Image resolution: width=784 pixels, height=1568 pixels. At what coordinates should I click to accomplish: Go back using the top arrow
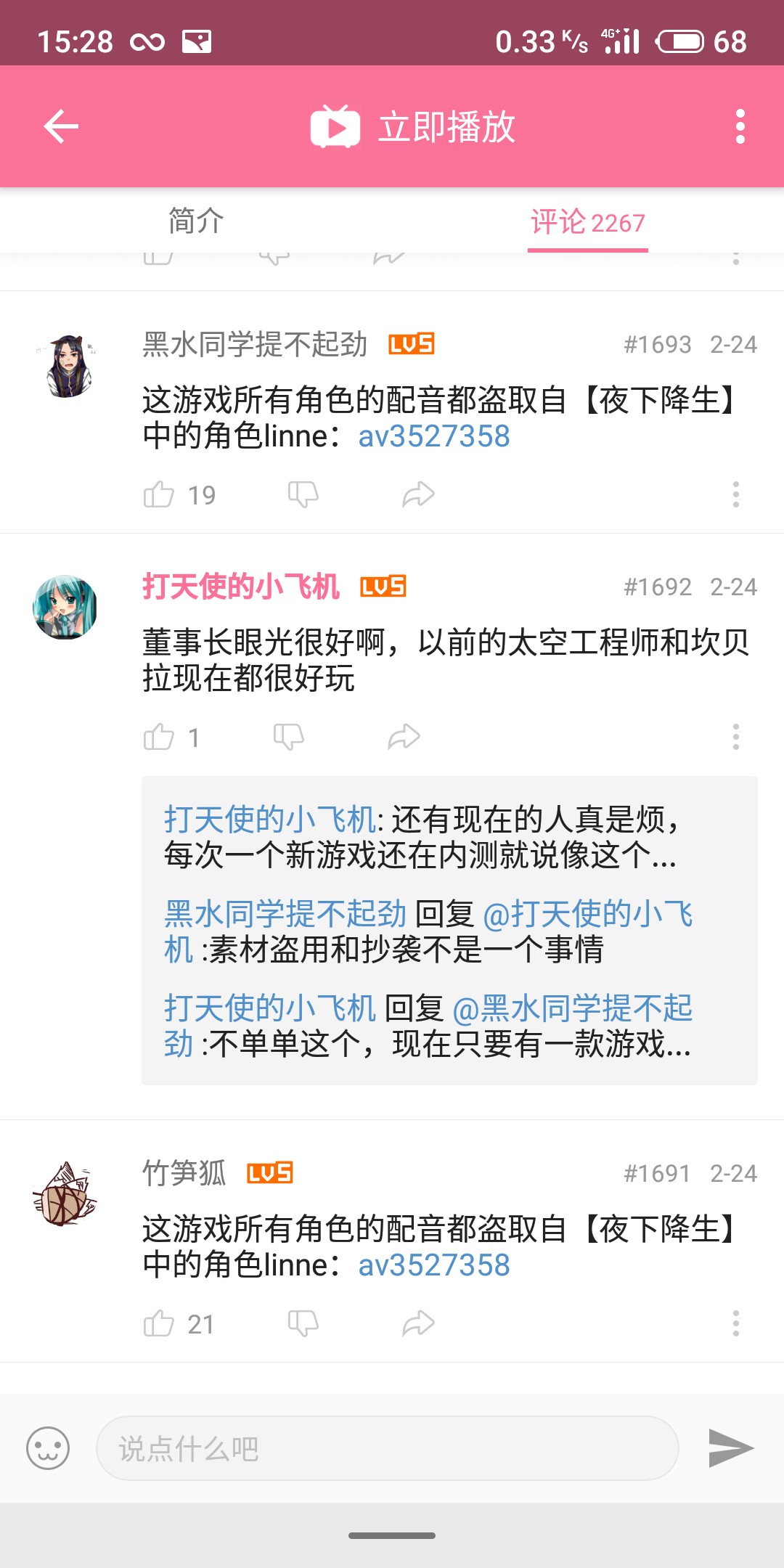62,126
